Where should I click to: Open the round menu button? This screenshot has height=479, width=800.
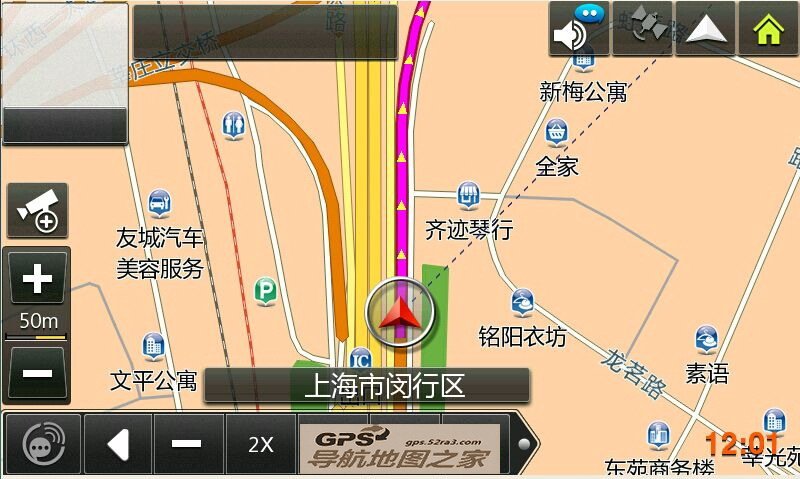pos(42,443)
